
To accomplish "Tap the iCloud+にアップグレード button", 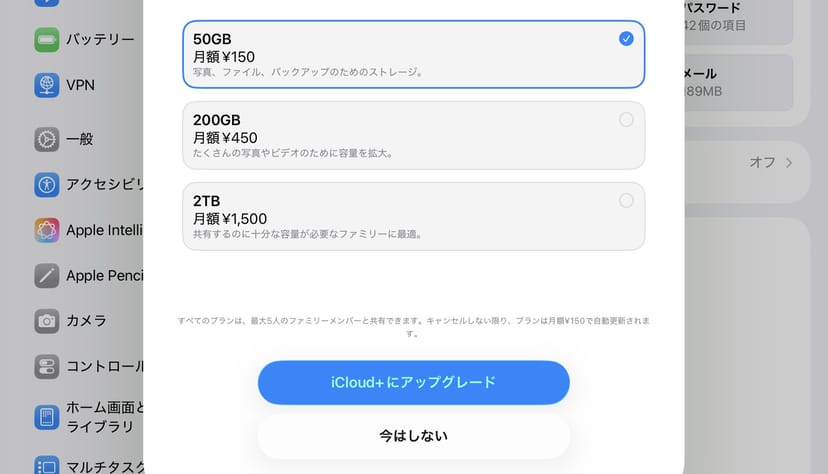I will 413,382.
